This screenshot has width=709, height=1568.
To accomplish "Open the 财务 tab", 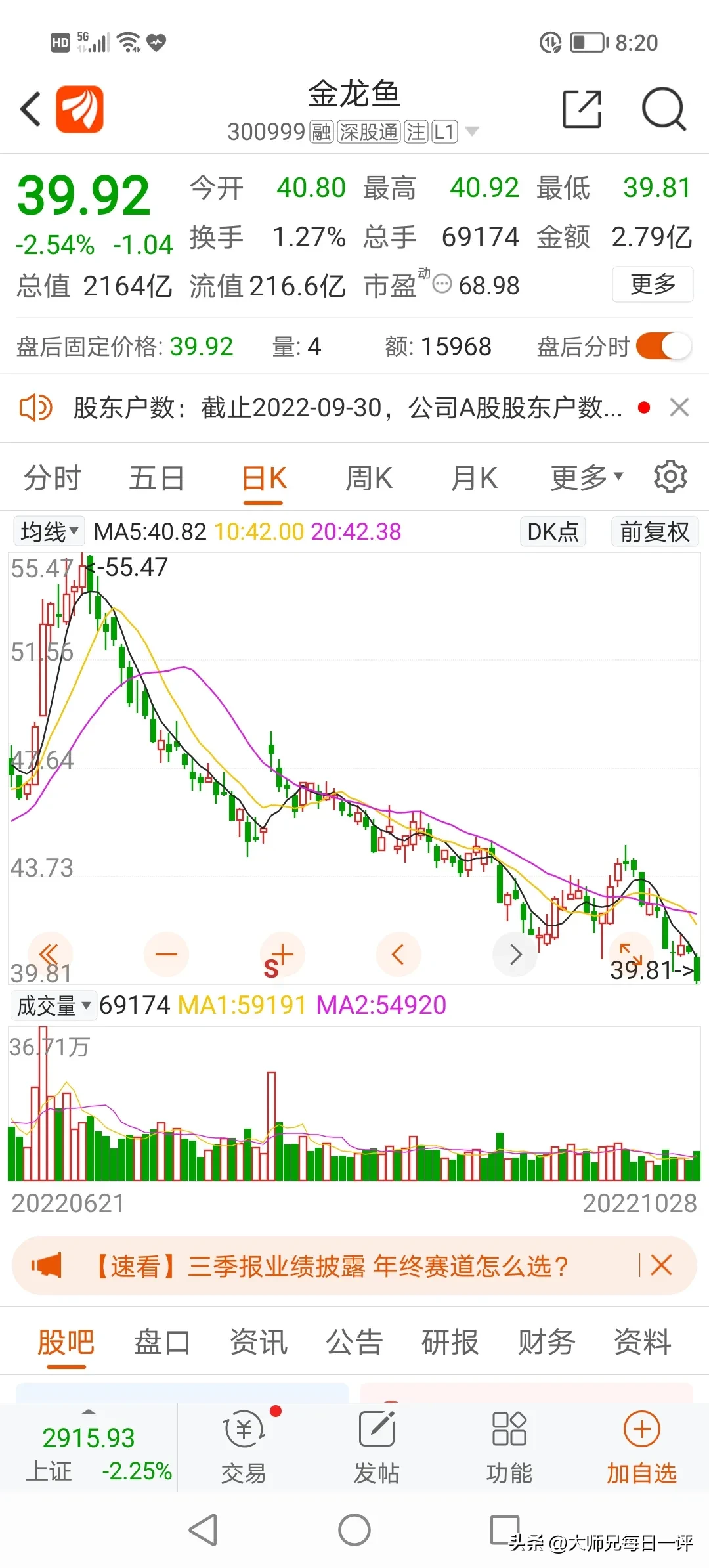I will pos(546,1342).
